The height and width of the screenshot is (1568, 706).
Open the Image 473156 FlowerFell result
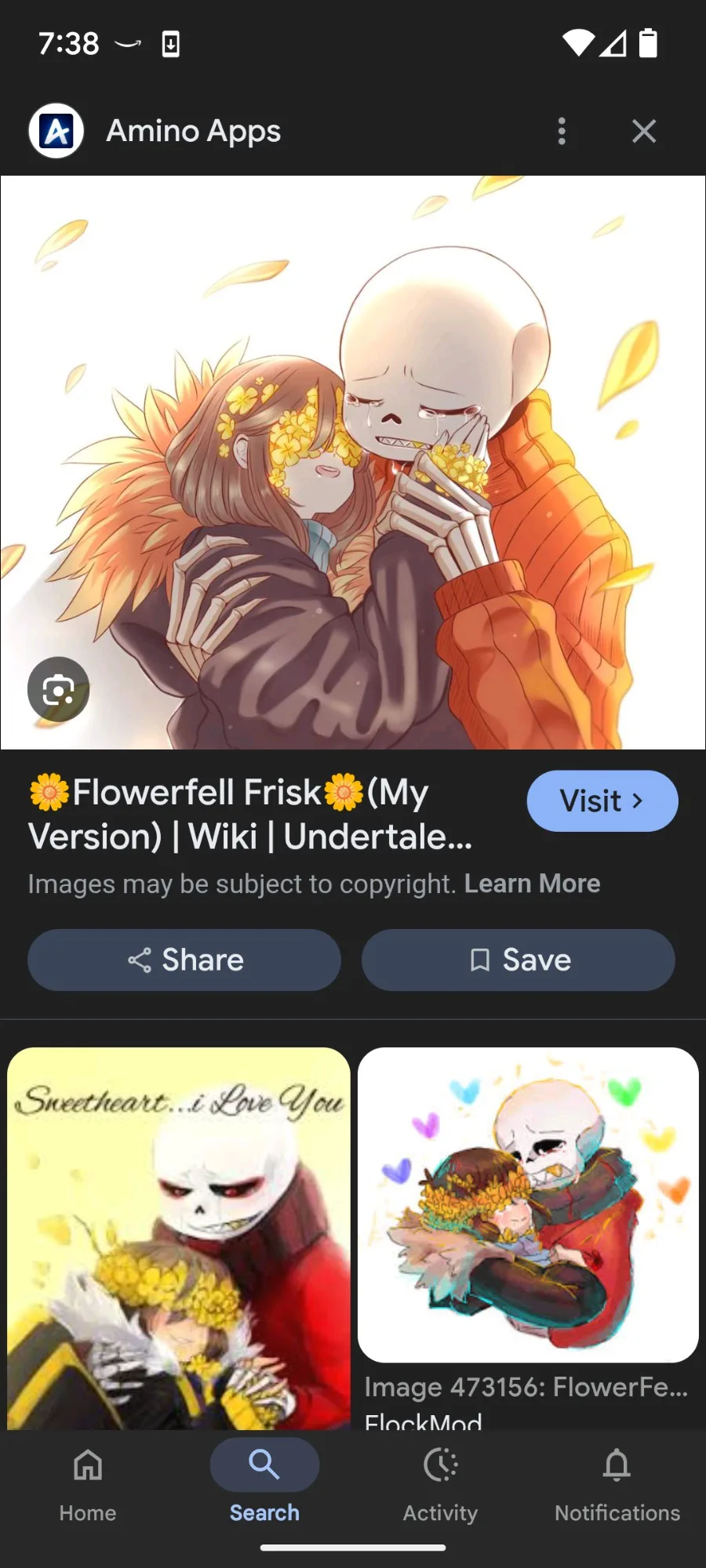tap(528, 1205)
